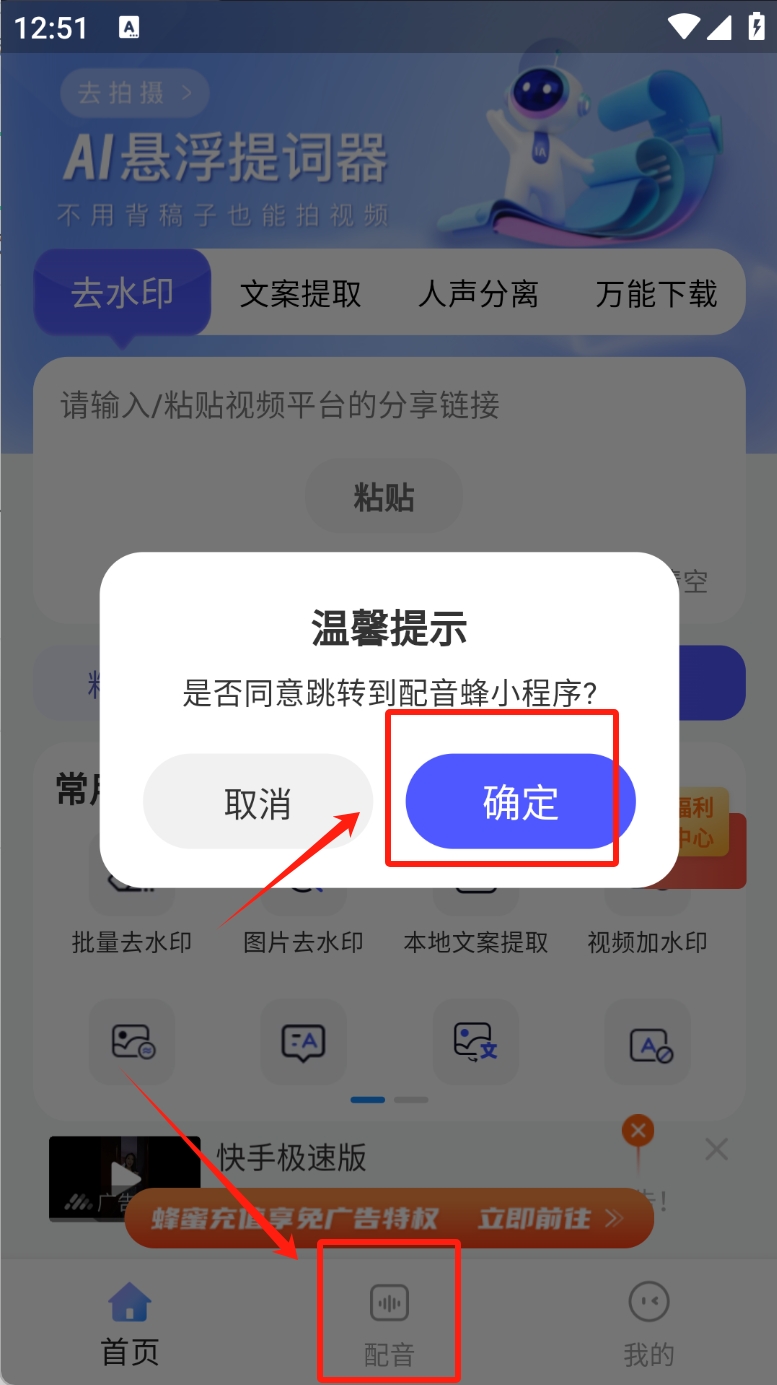Screen dimensions: 777x1385
Task: Close the 快手极速版 ad banner
Action: point(716,1150)
